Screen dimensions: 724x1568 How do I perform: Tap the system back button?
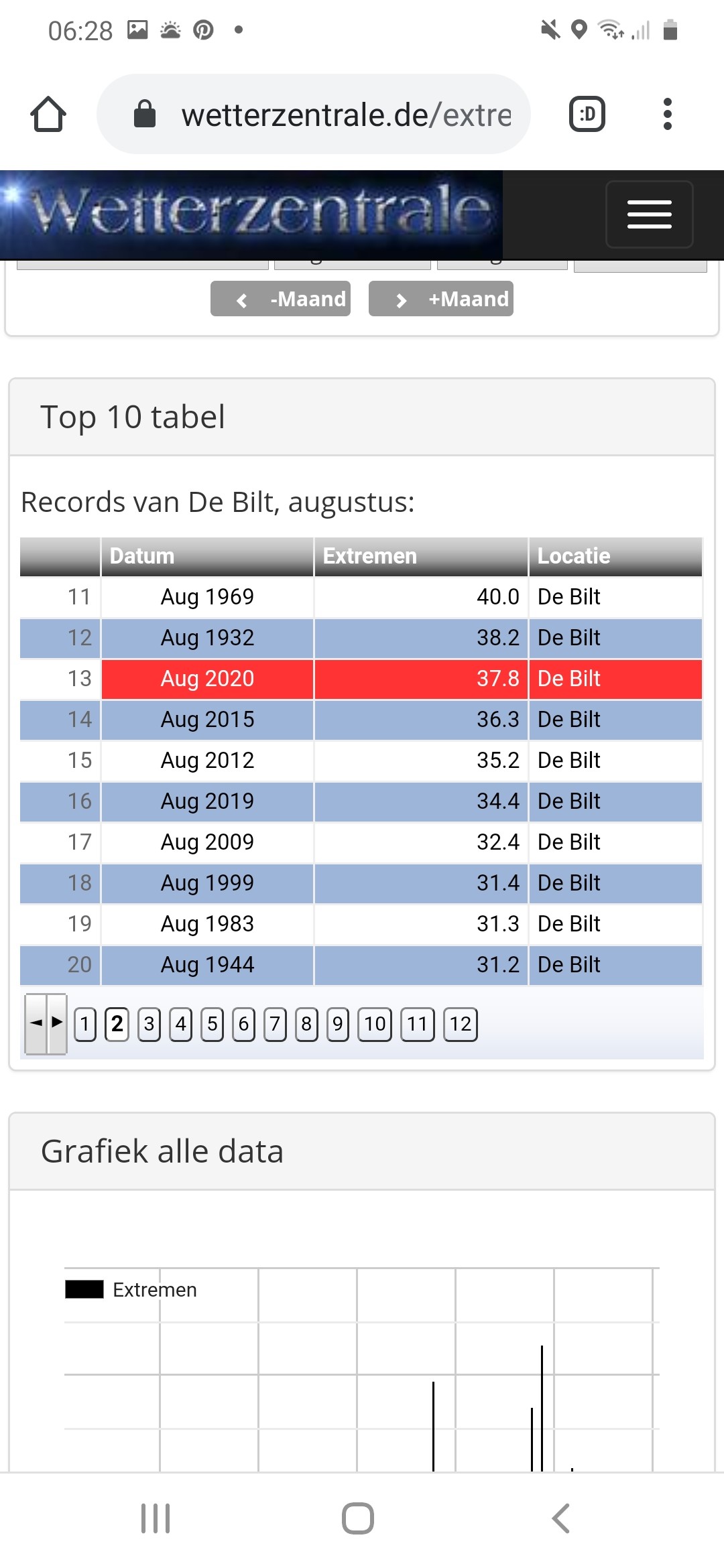pyautogui.click(x=560, y=1518)
